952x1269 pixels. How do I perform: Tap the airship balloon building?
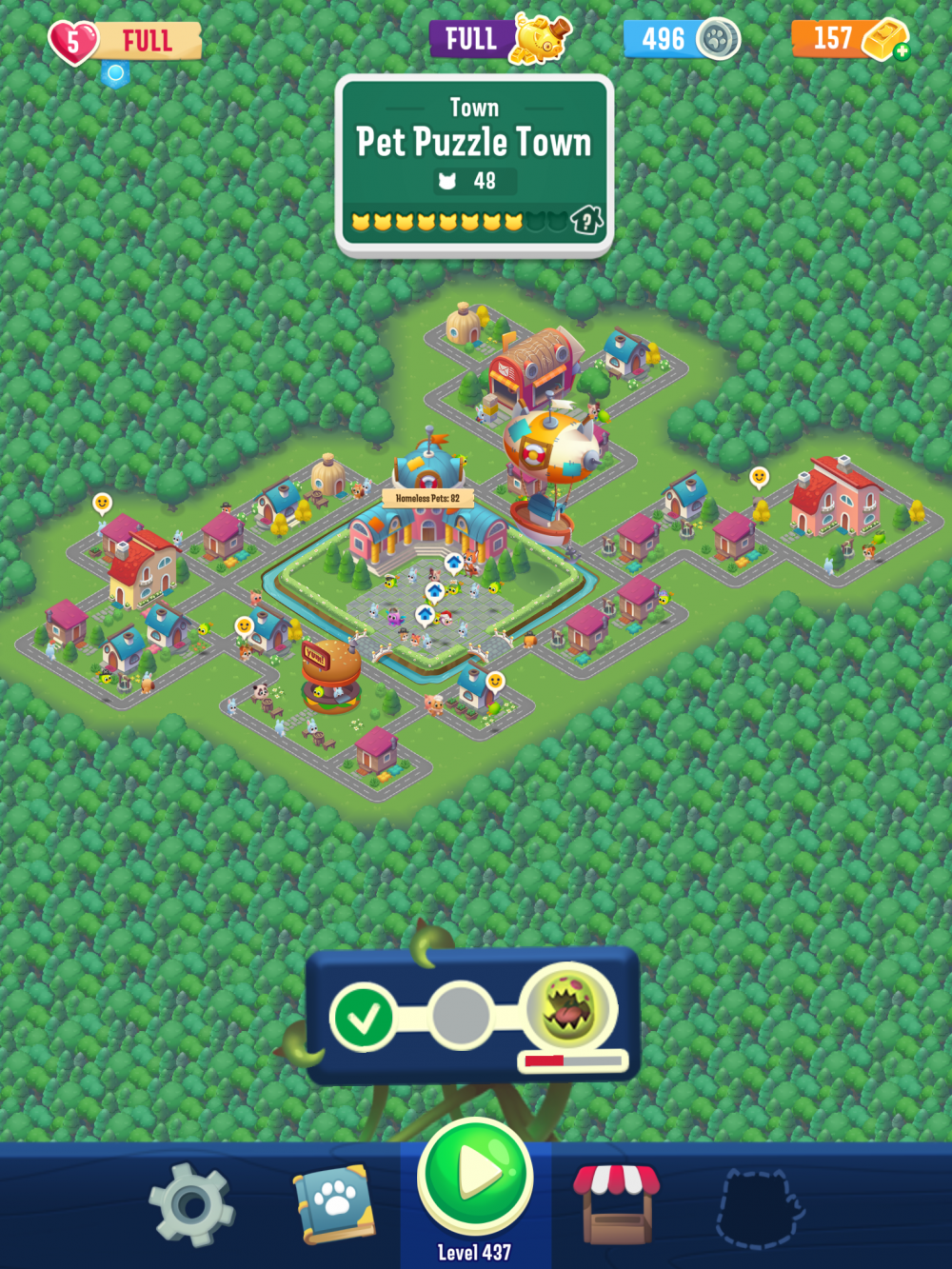550,447
